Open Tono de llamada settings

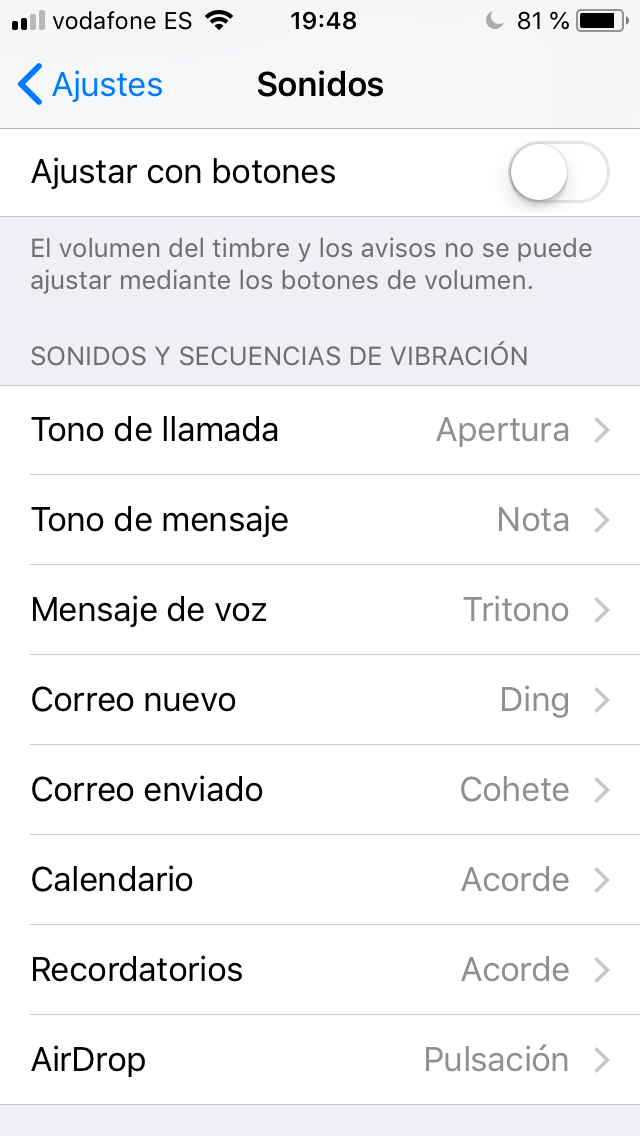[320, 430]
